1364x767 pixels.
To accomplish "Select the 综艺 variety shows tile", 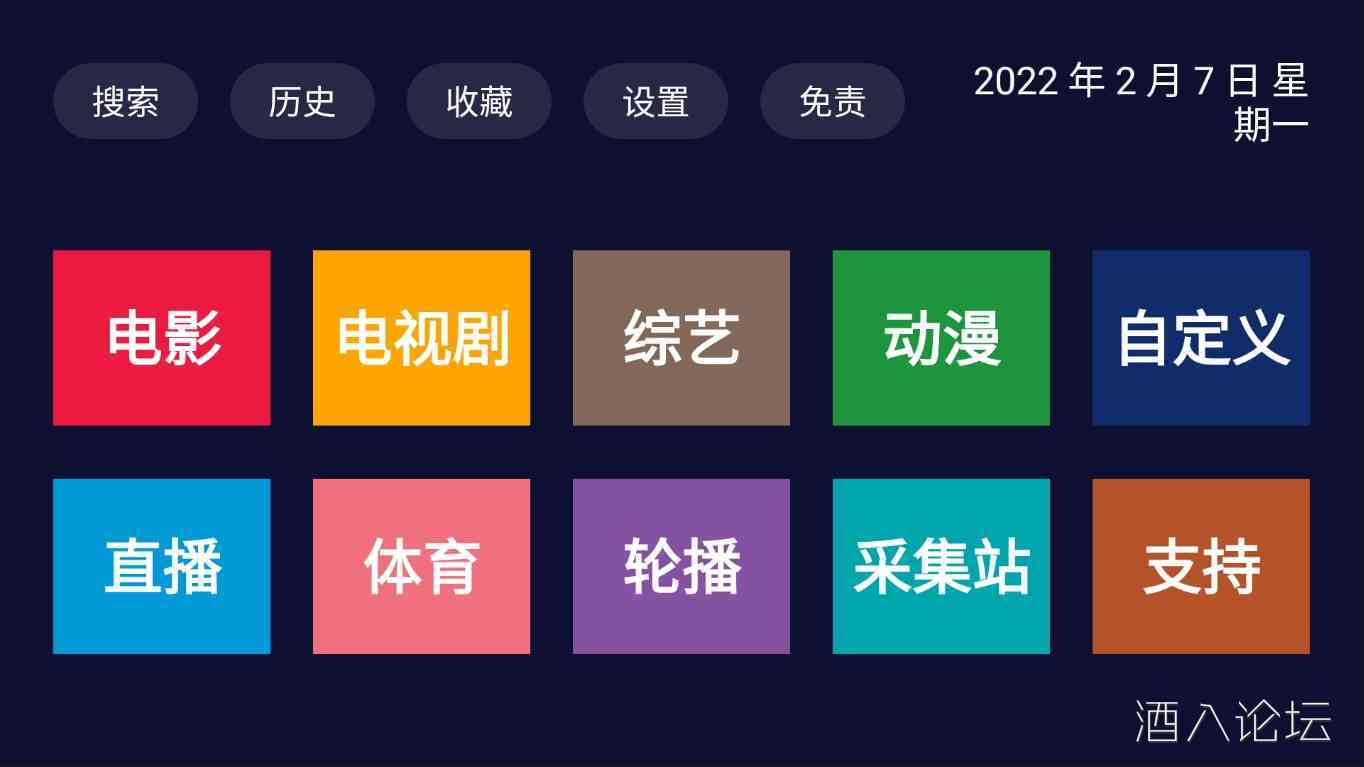I will pyautogui.click(x=681, y=338).
